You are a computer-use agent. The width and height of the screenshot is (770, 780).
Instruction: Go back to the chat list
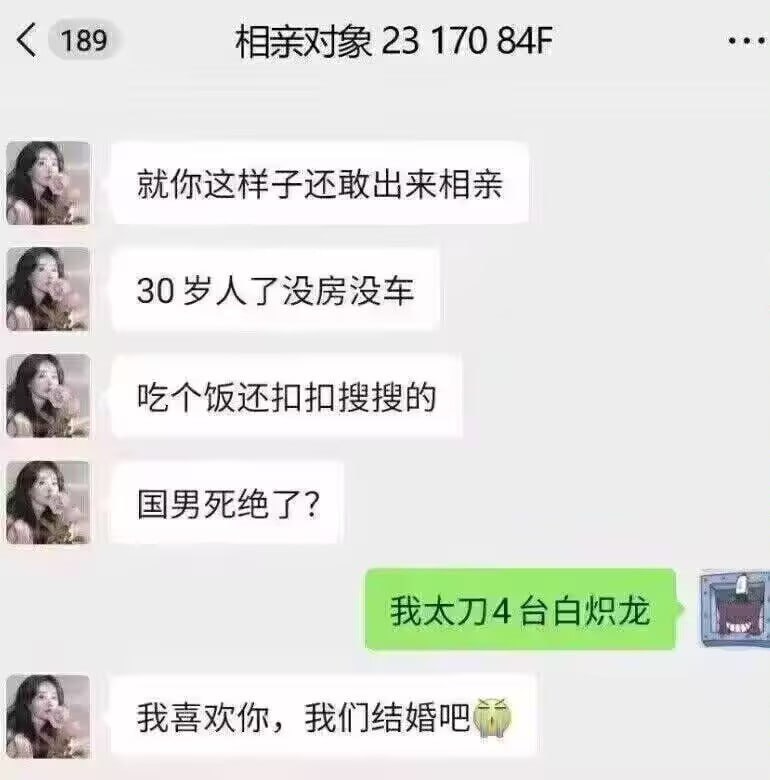[x=26, y=40]
